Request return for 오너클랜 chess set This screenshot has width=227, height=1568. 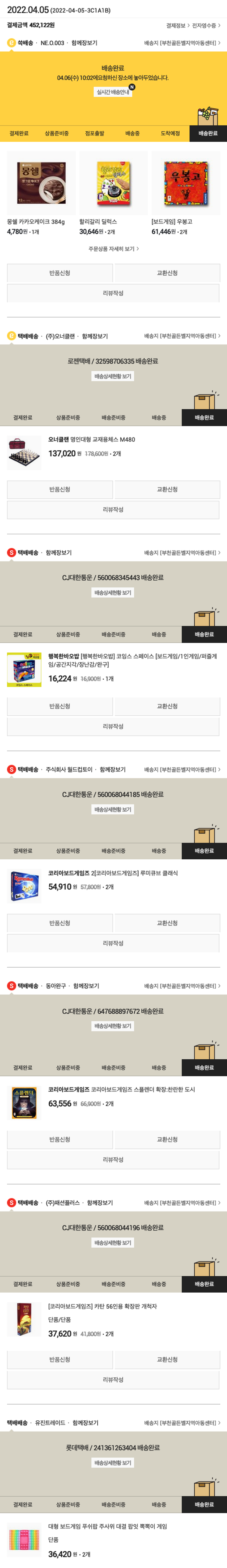click(60, 489)
